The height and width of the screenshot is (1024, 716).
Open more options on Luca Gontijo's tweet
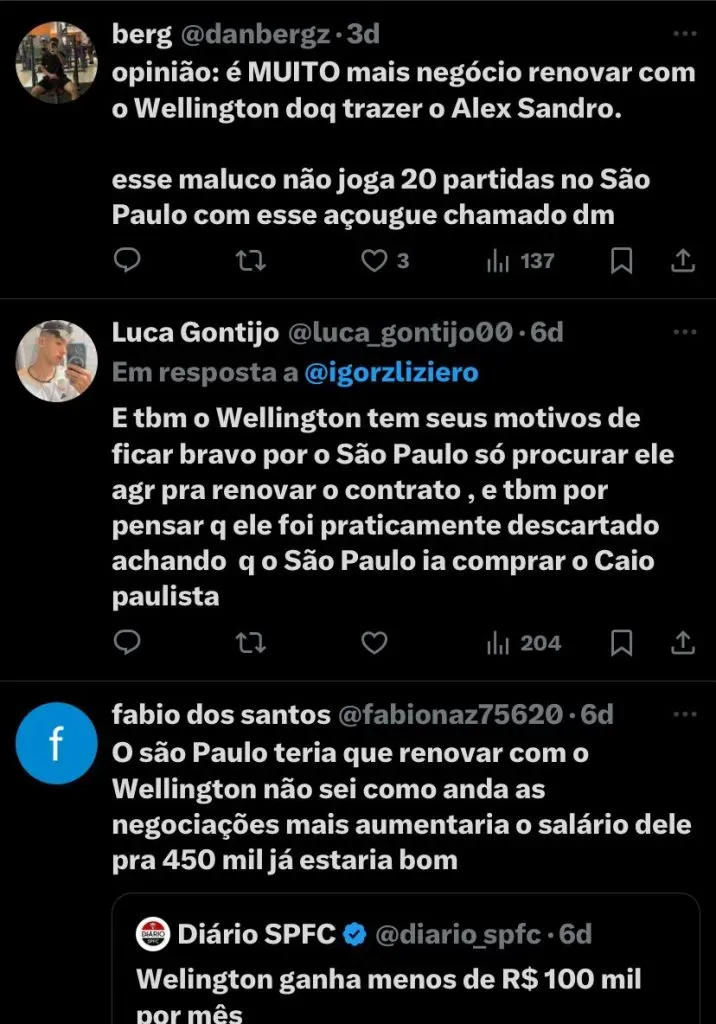coord(684,333)
